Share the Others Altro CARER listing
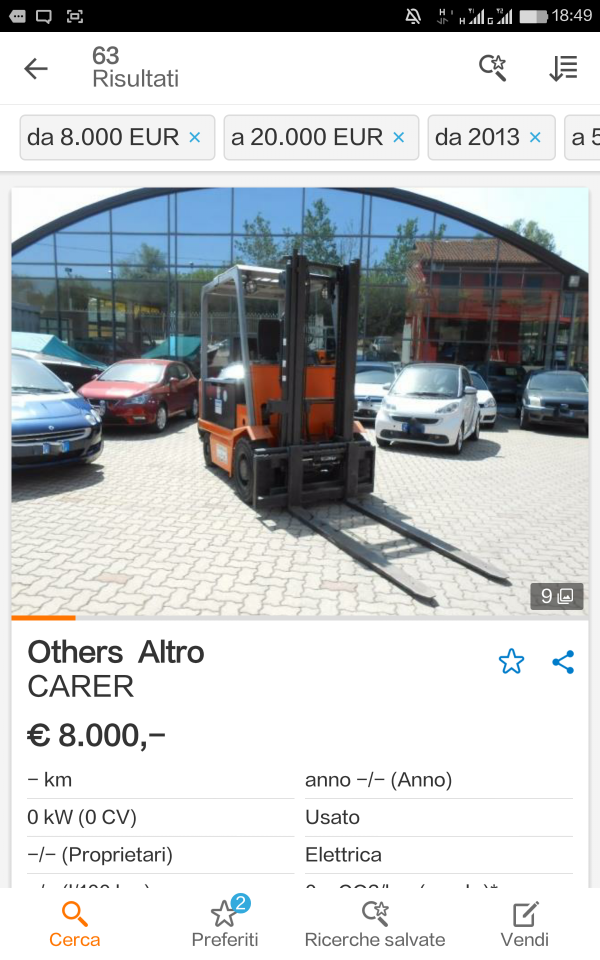 563,661
